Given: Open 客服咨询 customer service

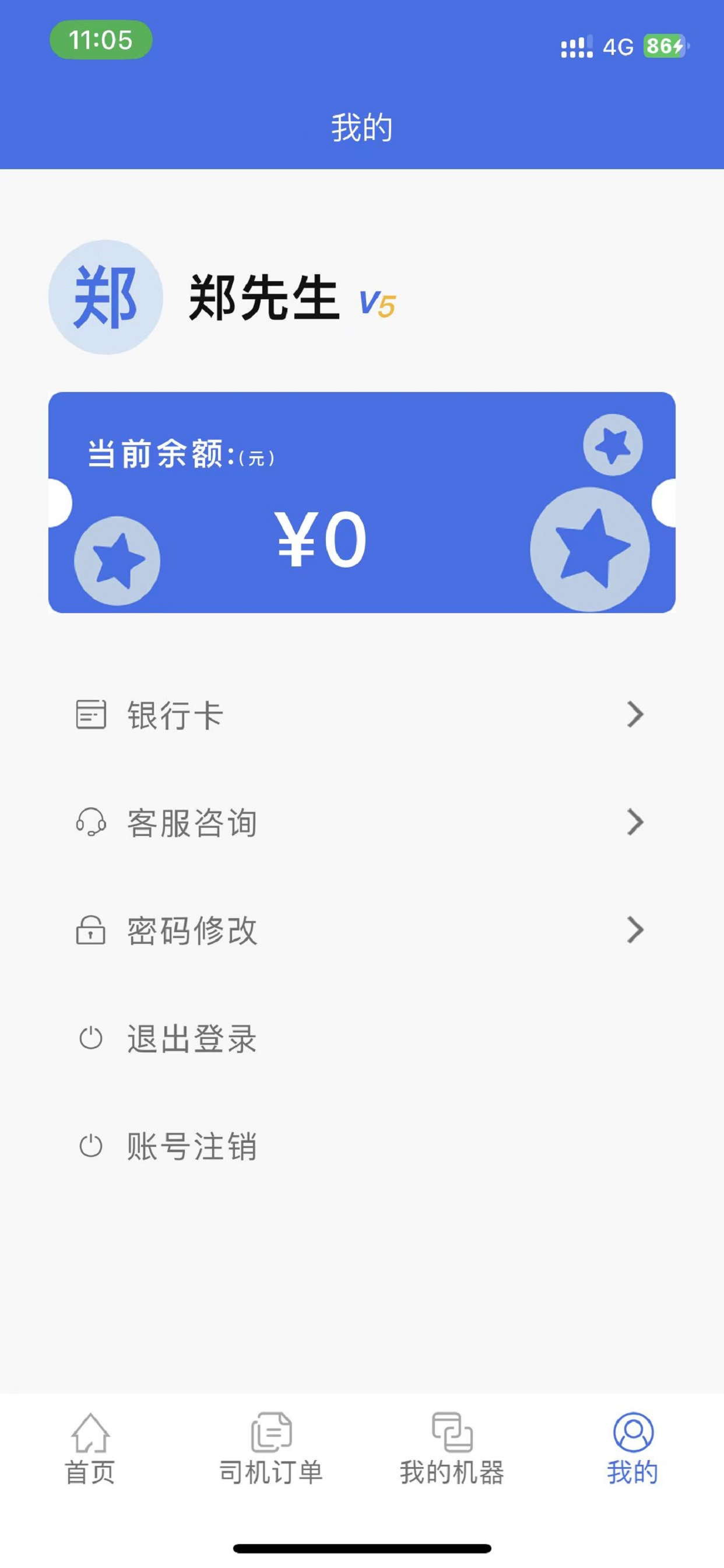Looking at the screenshot, I should [x=361, y=822].
